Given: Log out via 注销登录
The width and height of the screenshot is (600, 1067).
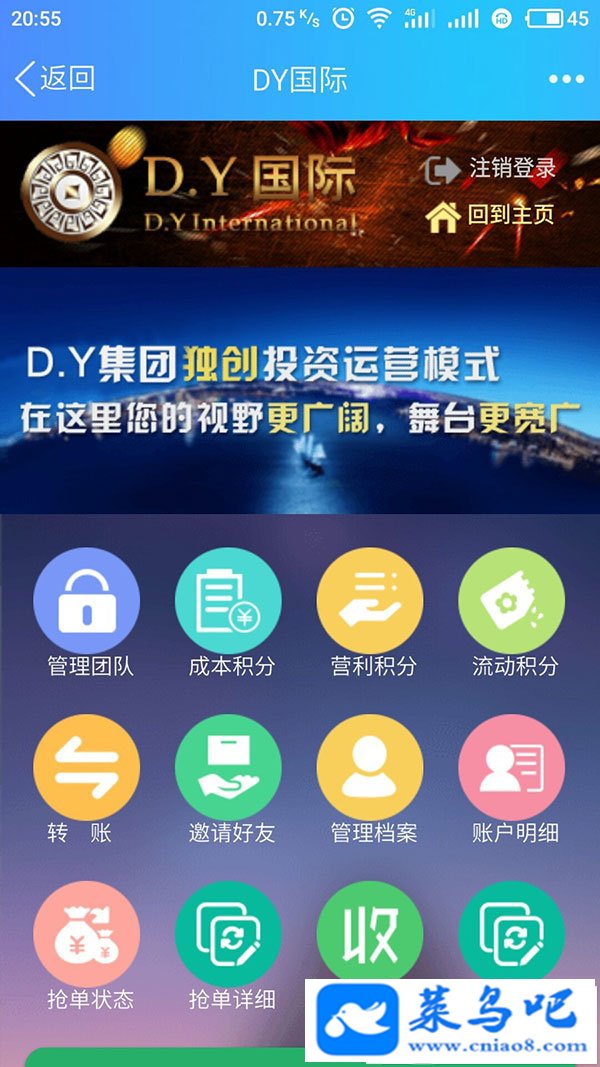Looking at the screenshot, I should click(x=491, y=169).
